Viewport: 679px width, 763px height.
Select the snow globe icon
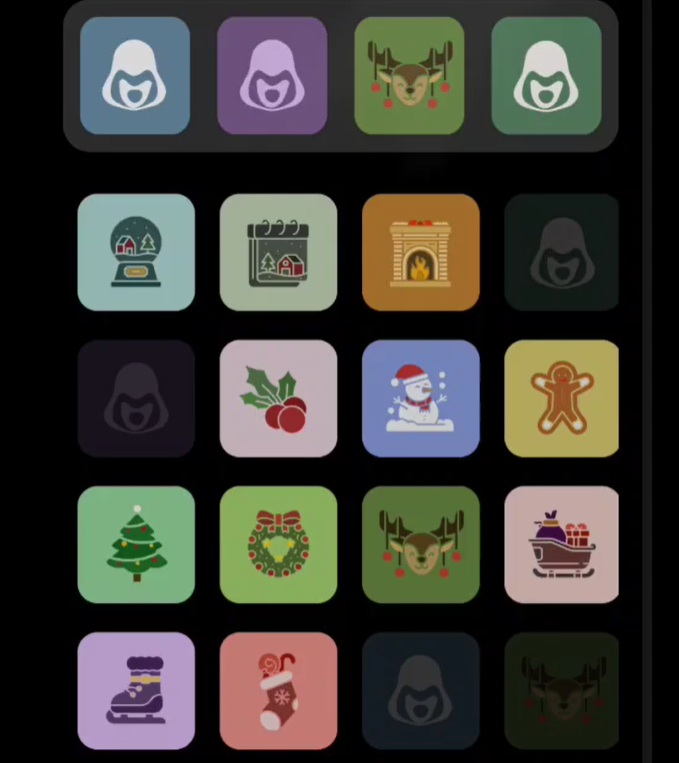tap(136, 252)
